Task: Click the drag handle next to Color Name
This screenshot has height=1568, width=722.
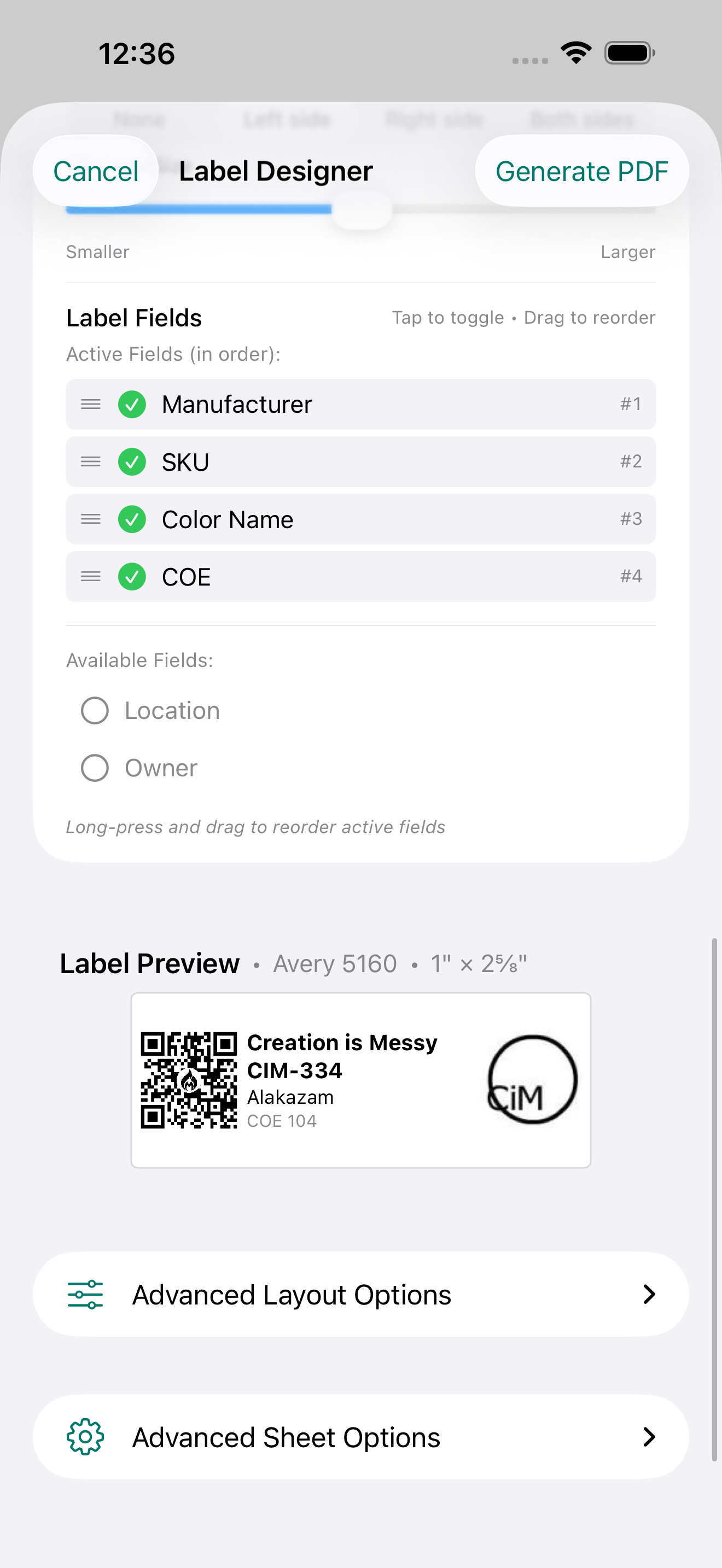Action: tap(90, 519)
